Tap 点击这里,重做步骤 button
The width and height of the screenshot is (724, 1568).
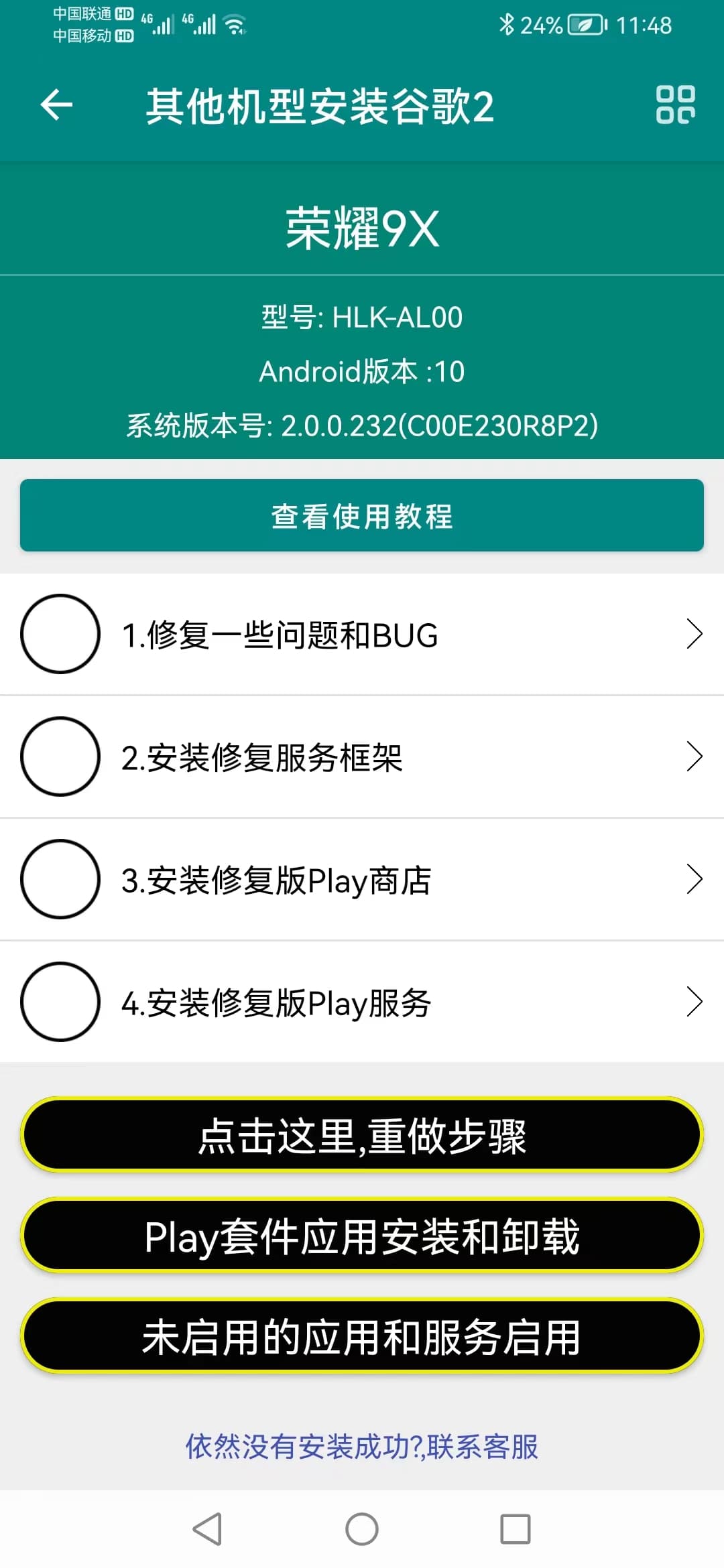(362, 1135)
